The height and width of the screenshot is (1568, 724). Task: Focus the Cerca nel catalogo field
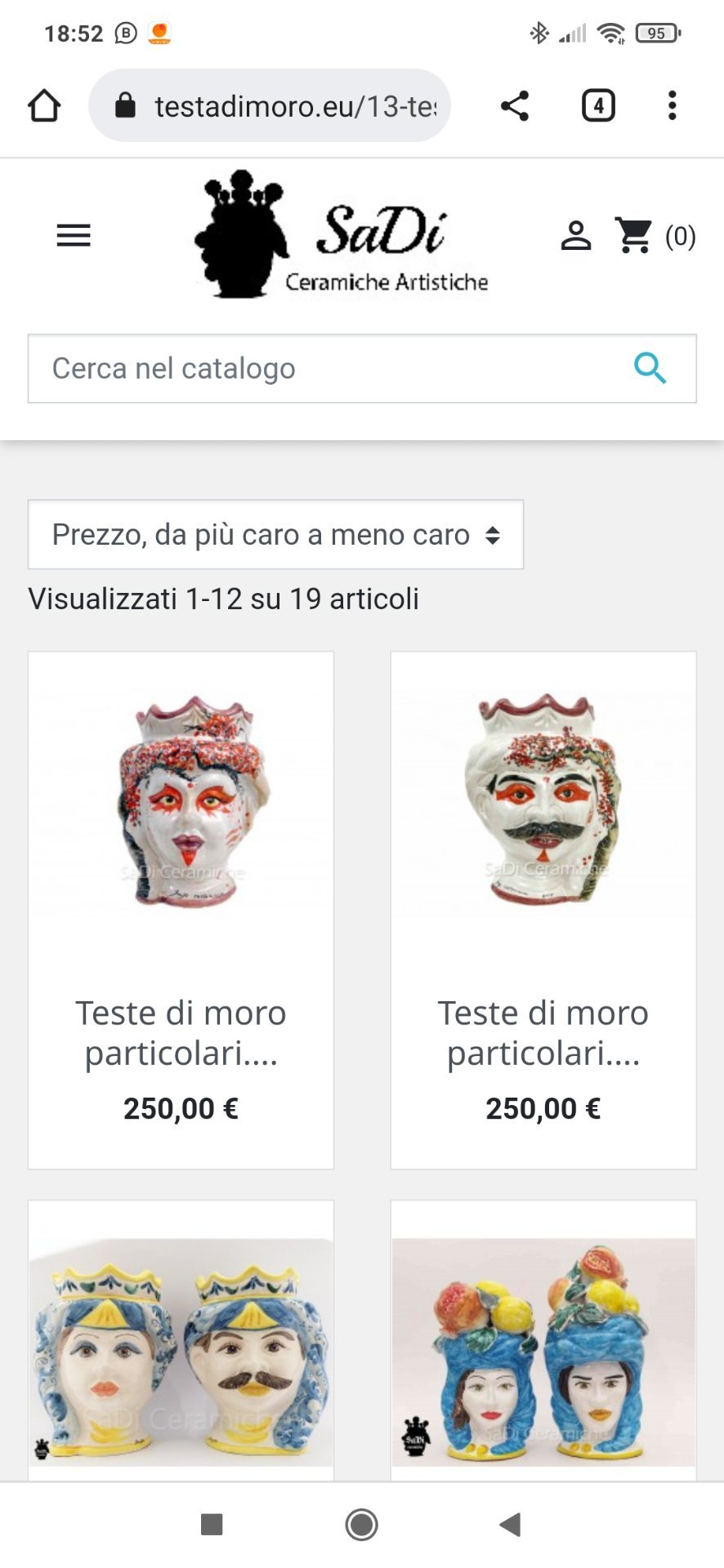coord(327,368)
